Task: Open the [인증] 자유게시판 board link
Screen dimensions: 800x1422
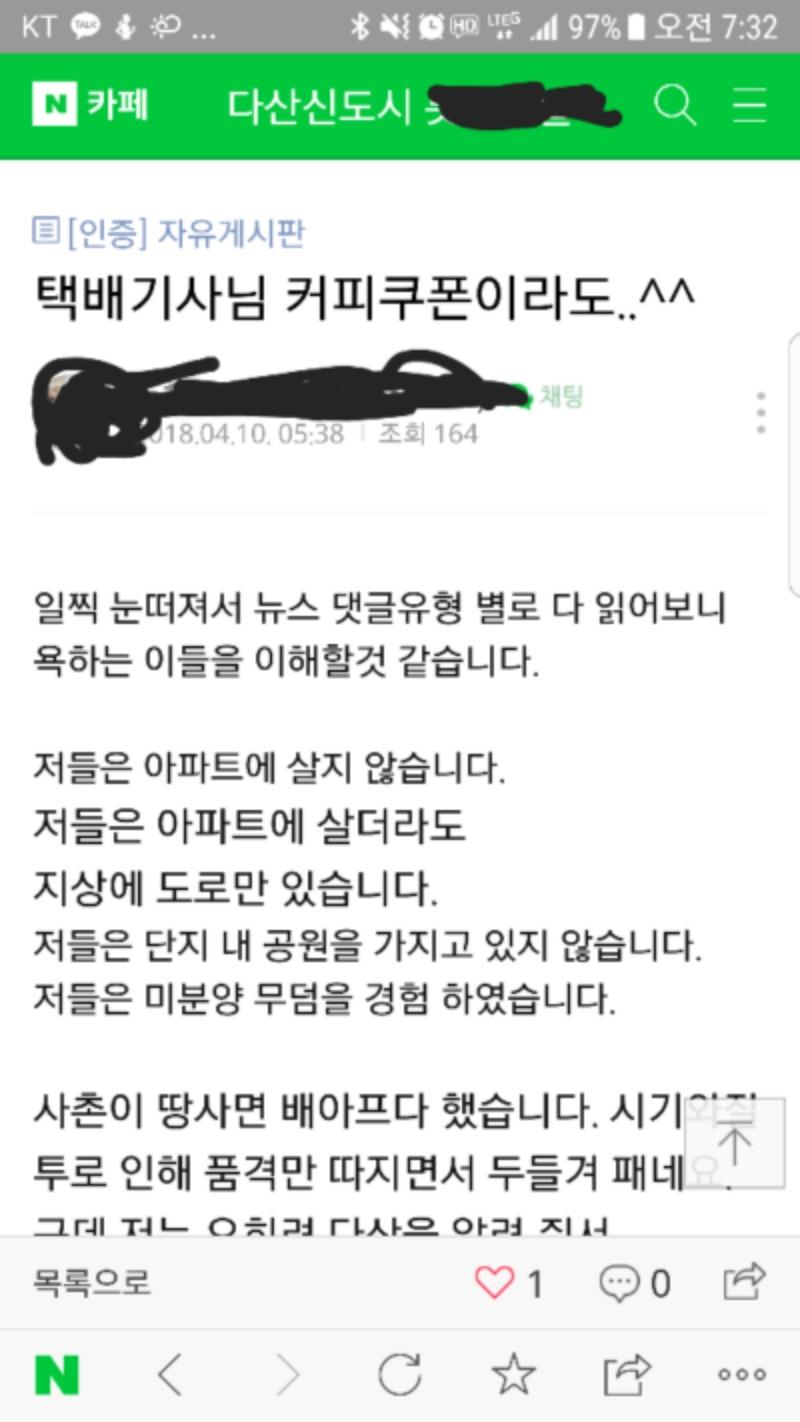Action: 168,233
